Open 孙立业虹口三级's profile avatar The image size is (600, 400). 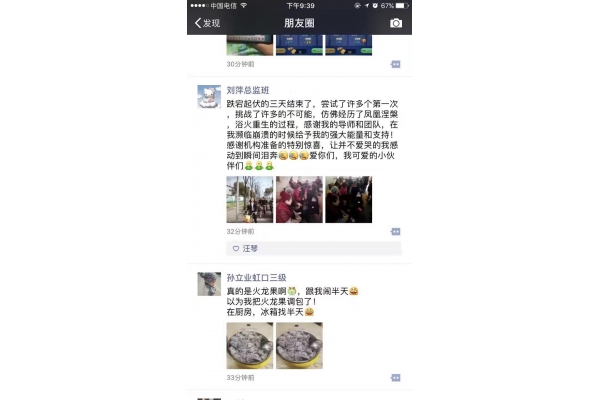point(209,283)
